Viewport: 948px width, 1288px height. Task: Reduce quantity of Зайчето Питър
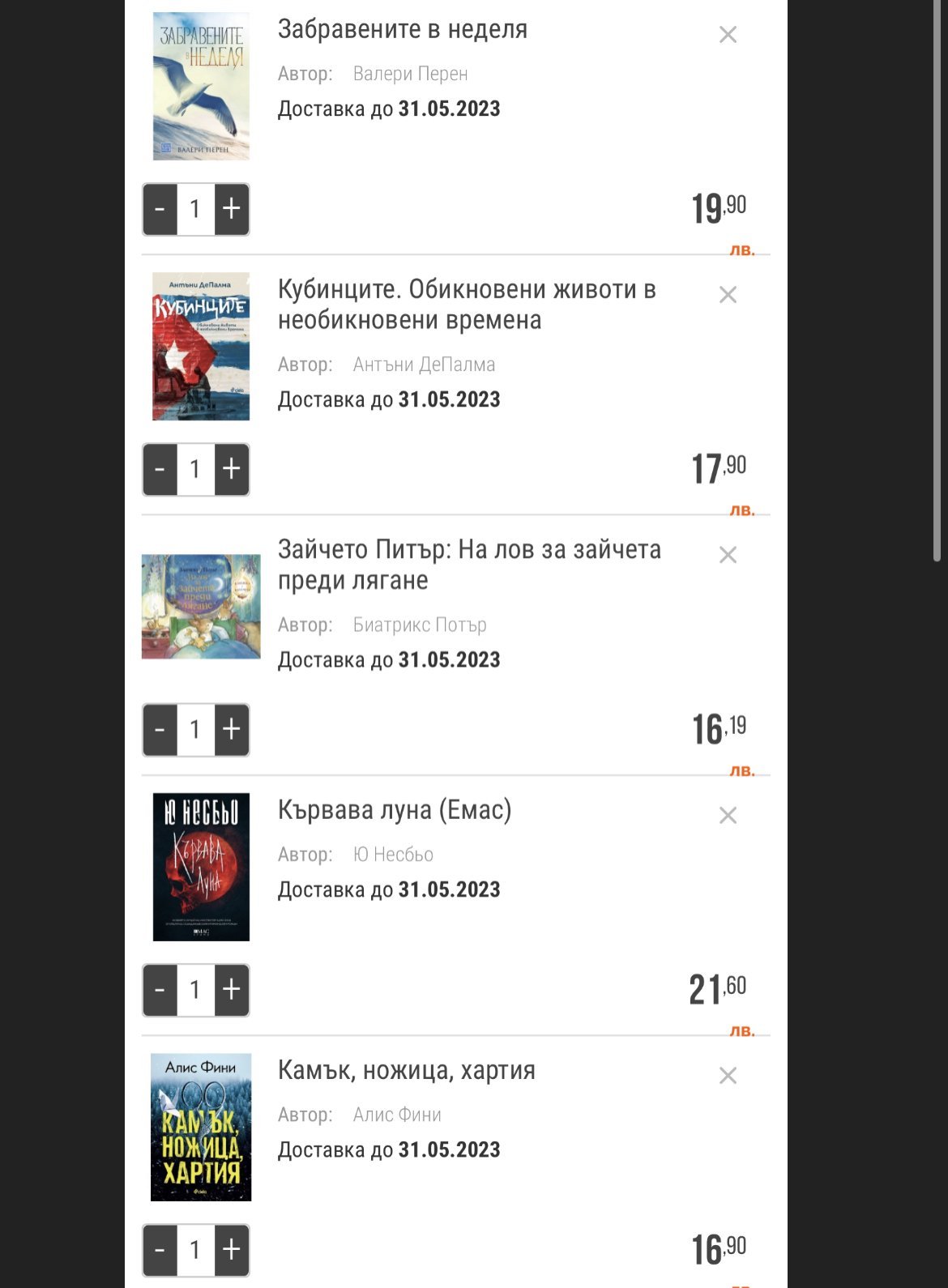click(160, 729)
